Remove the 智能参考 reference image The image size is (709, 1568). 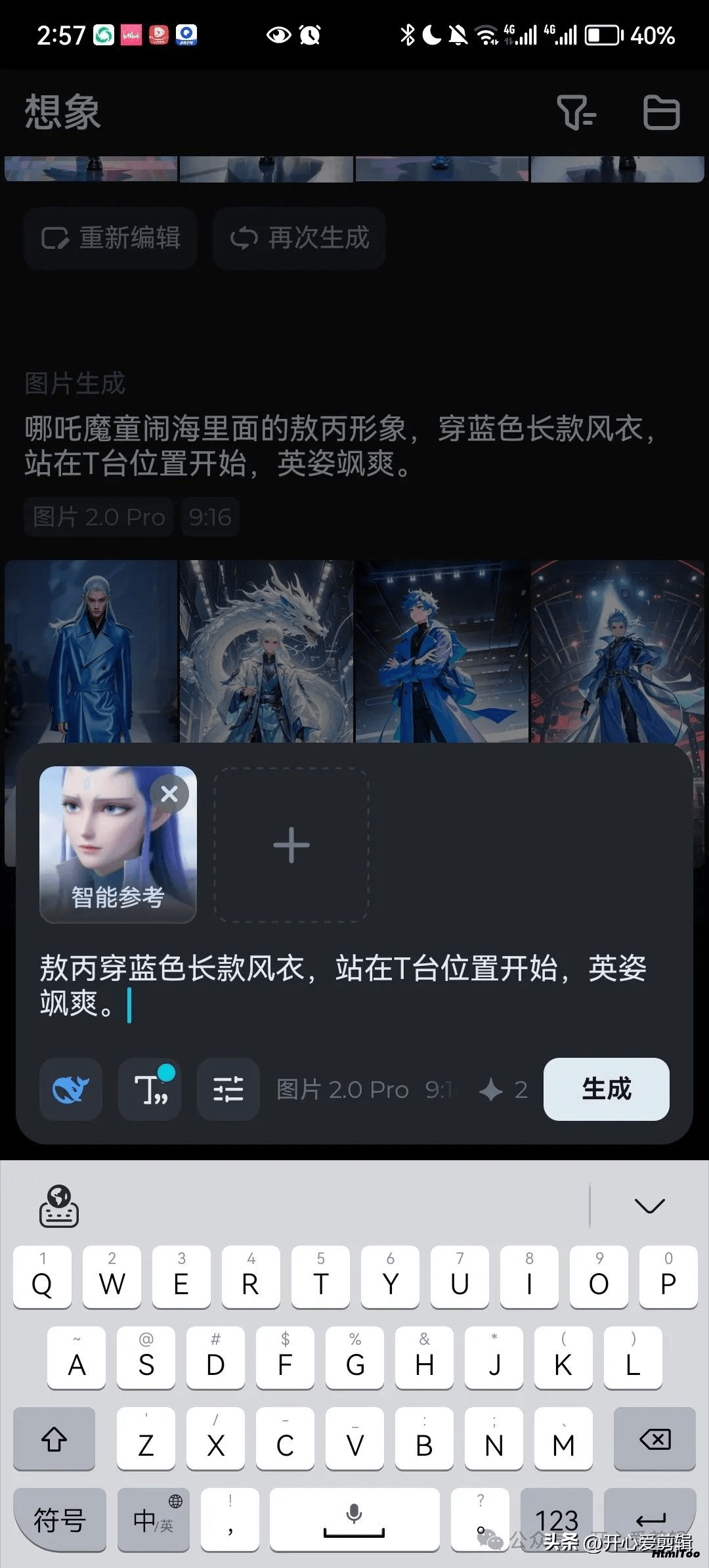(x=169, y=794)
